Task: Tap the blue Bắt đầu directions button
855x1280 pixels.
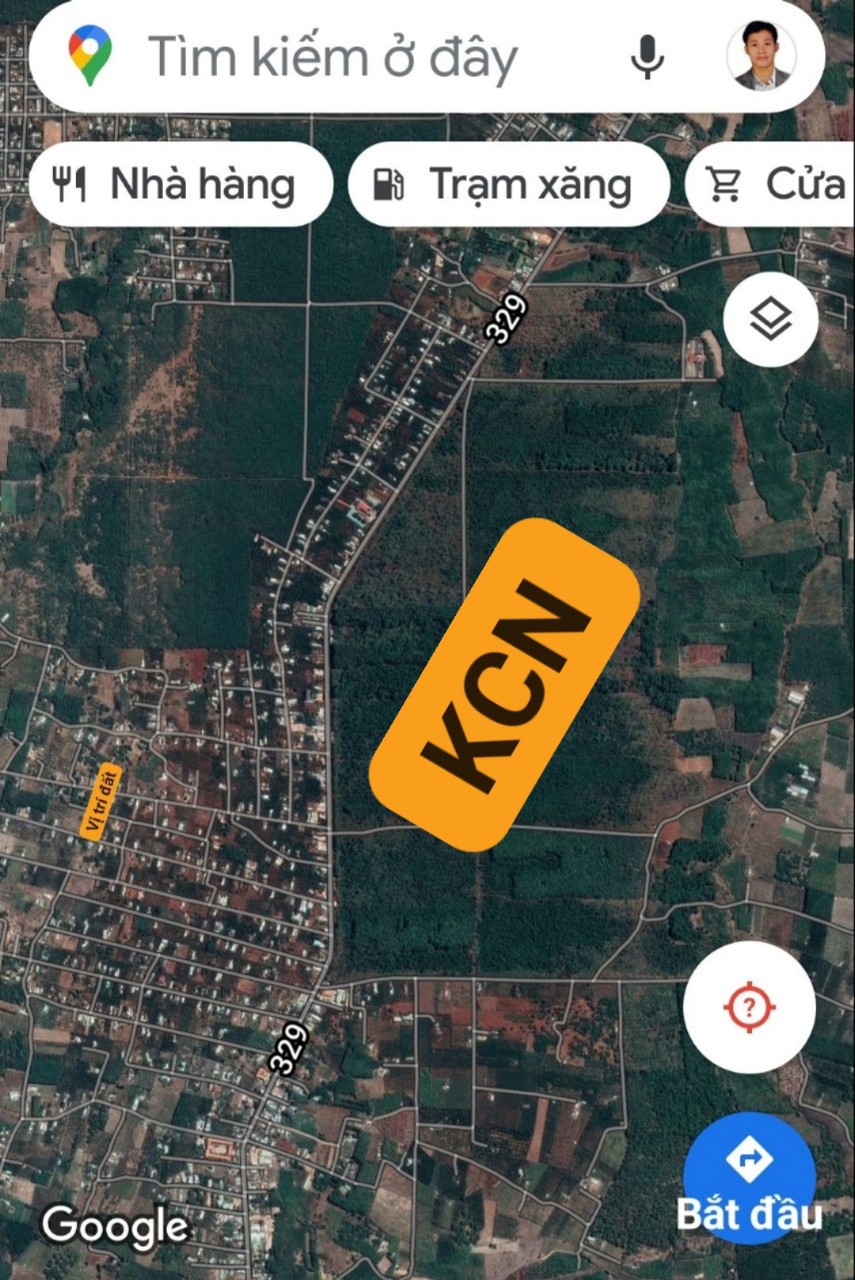Action: [x=749, y=1179]
